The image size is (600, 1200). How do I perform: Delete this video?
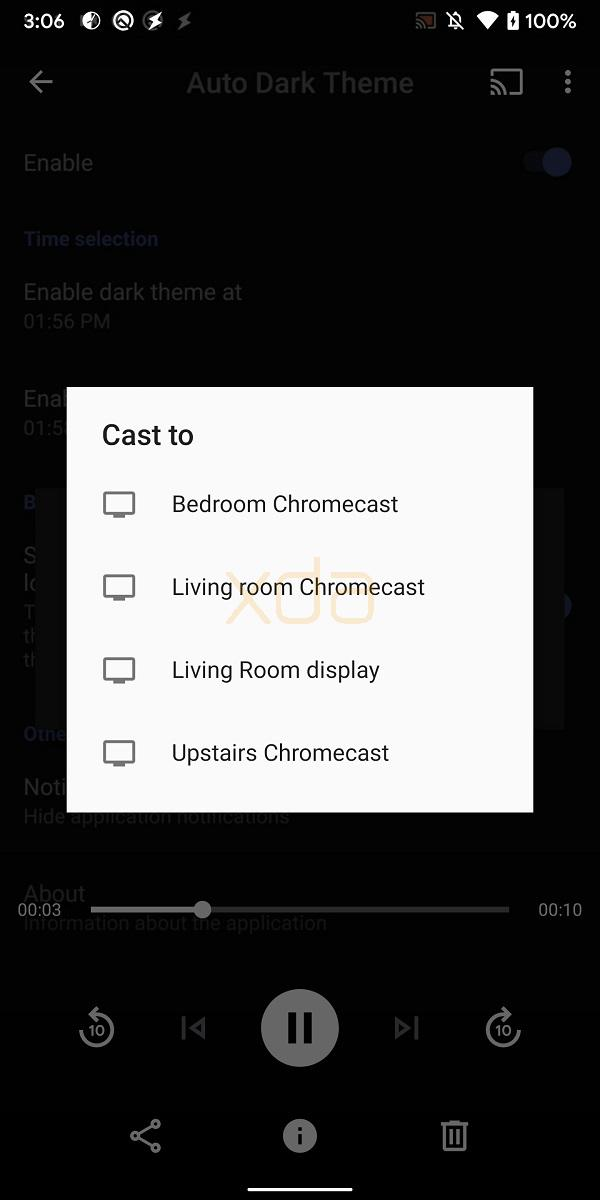[454, 1136]
